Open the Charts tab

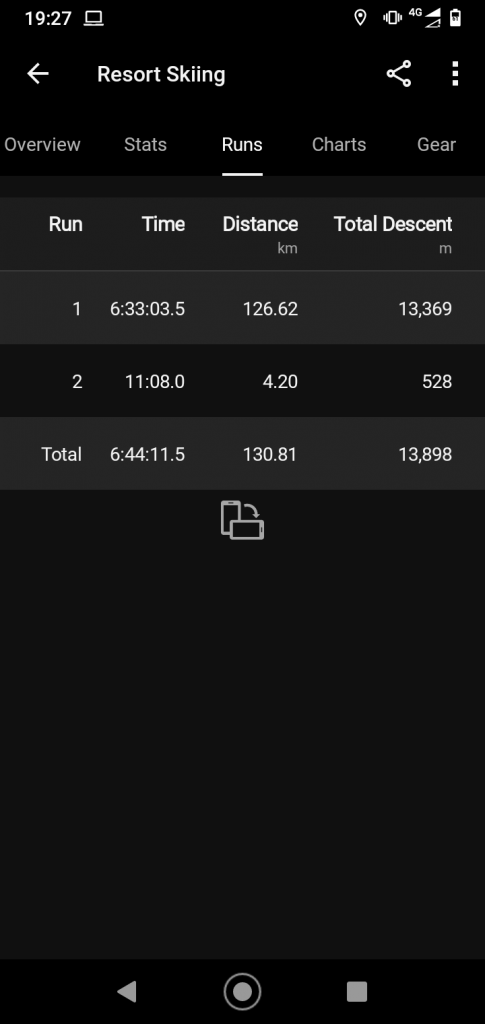coord(339,144)
